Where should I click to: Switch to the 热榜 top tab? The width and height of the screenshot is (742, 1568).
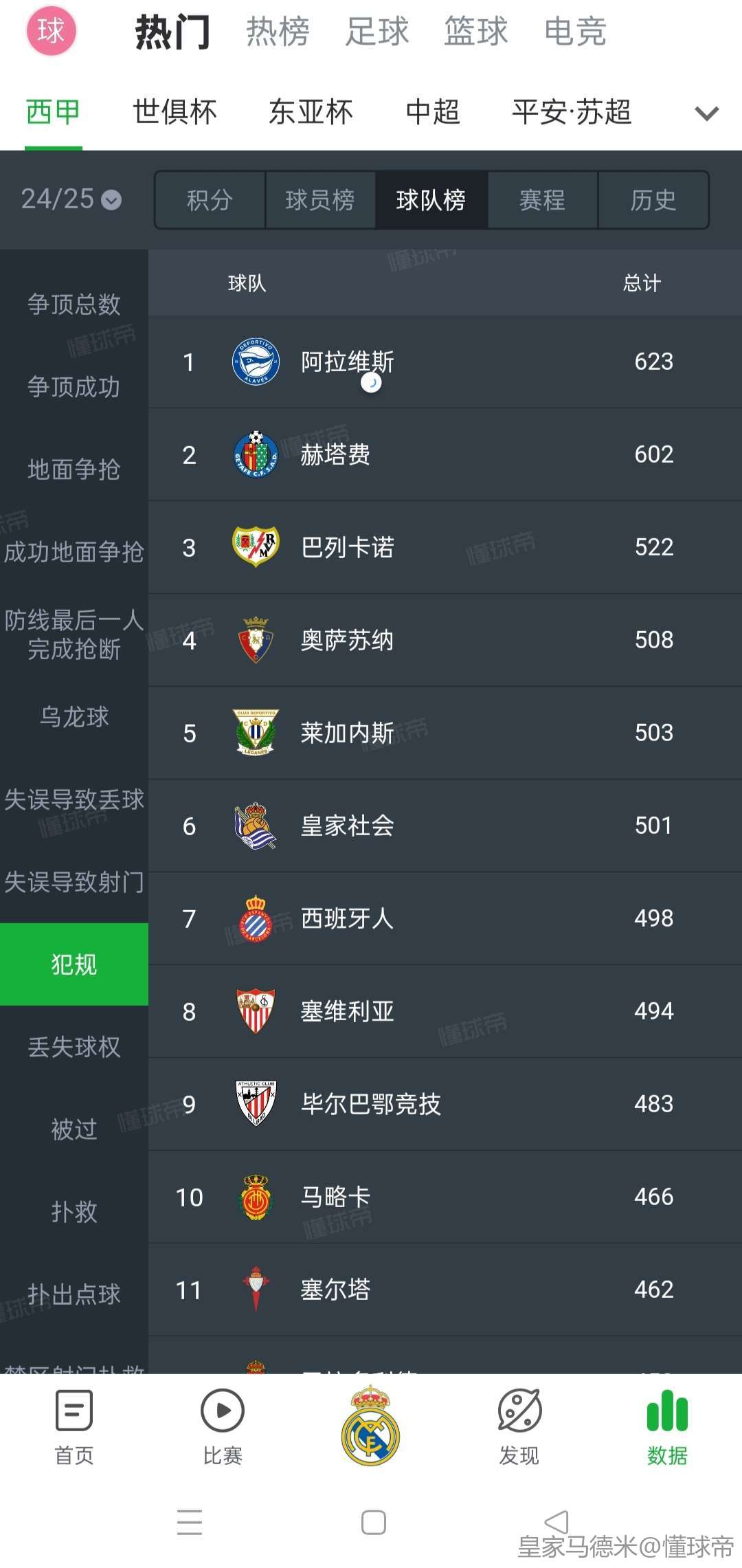coord(278,32)
